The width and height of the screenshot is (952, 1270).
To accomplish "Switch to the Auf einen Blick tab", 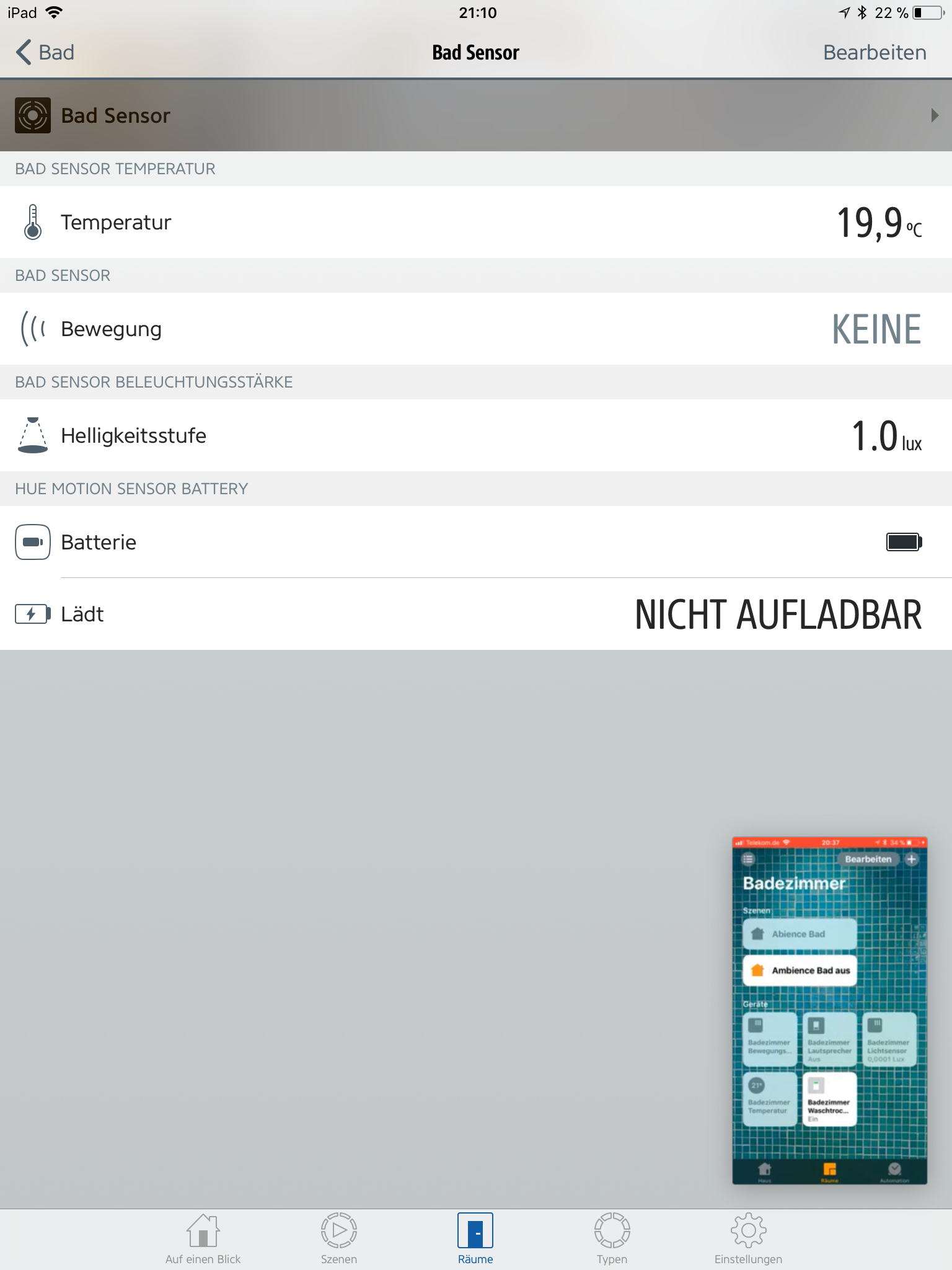I will coord(203,1238).
